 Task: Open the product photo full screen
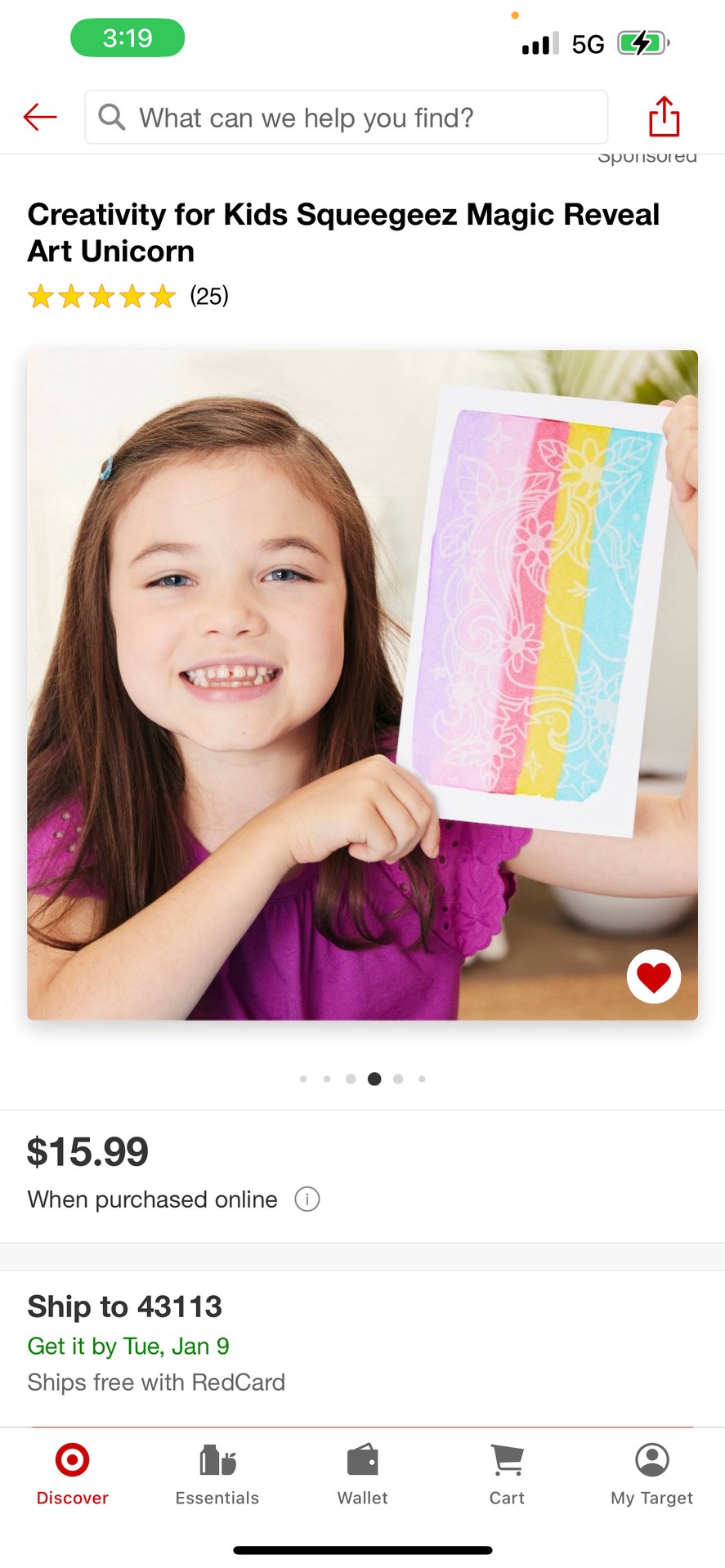[362, 685]
